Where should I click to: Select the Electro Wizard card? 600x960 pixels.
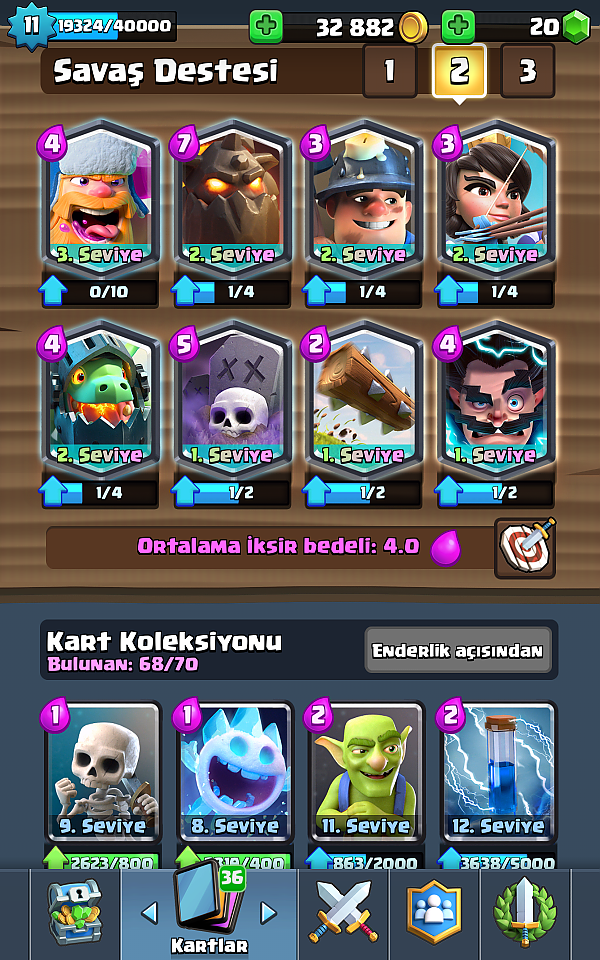pos(496,399)
